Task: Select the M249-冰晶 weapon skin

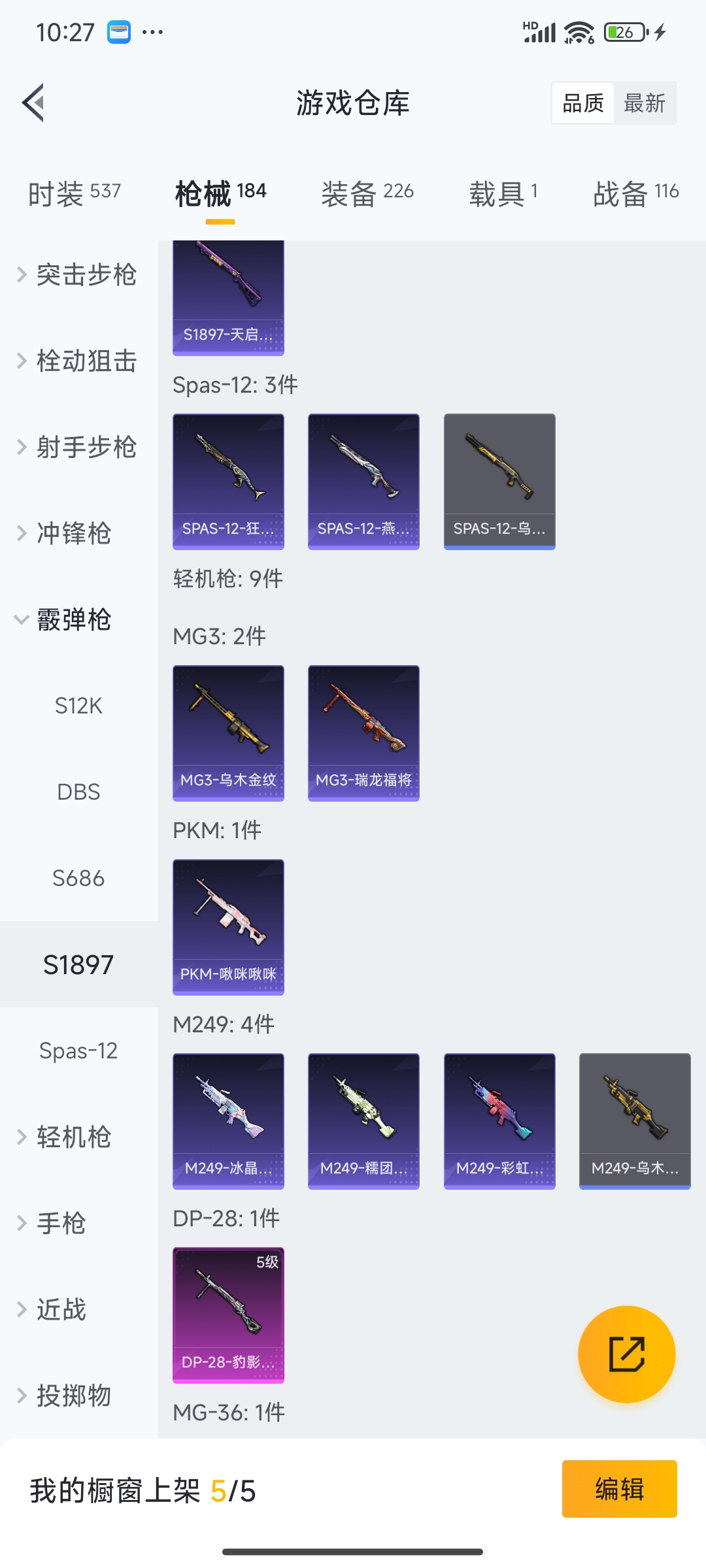Action: point(227,1120)
